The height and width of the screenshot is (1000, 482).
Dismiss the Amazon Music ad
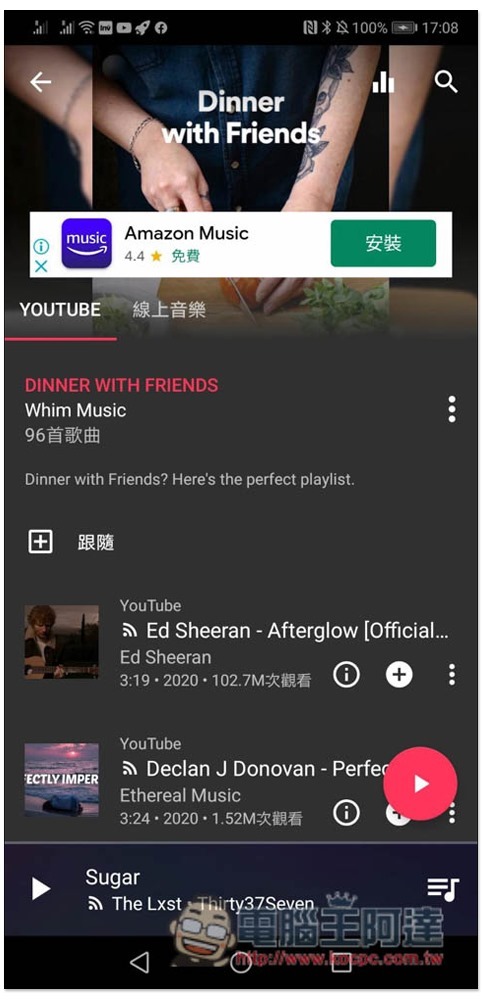coord(41,267)
